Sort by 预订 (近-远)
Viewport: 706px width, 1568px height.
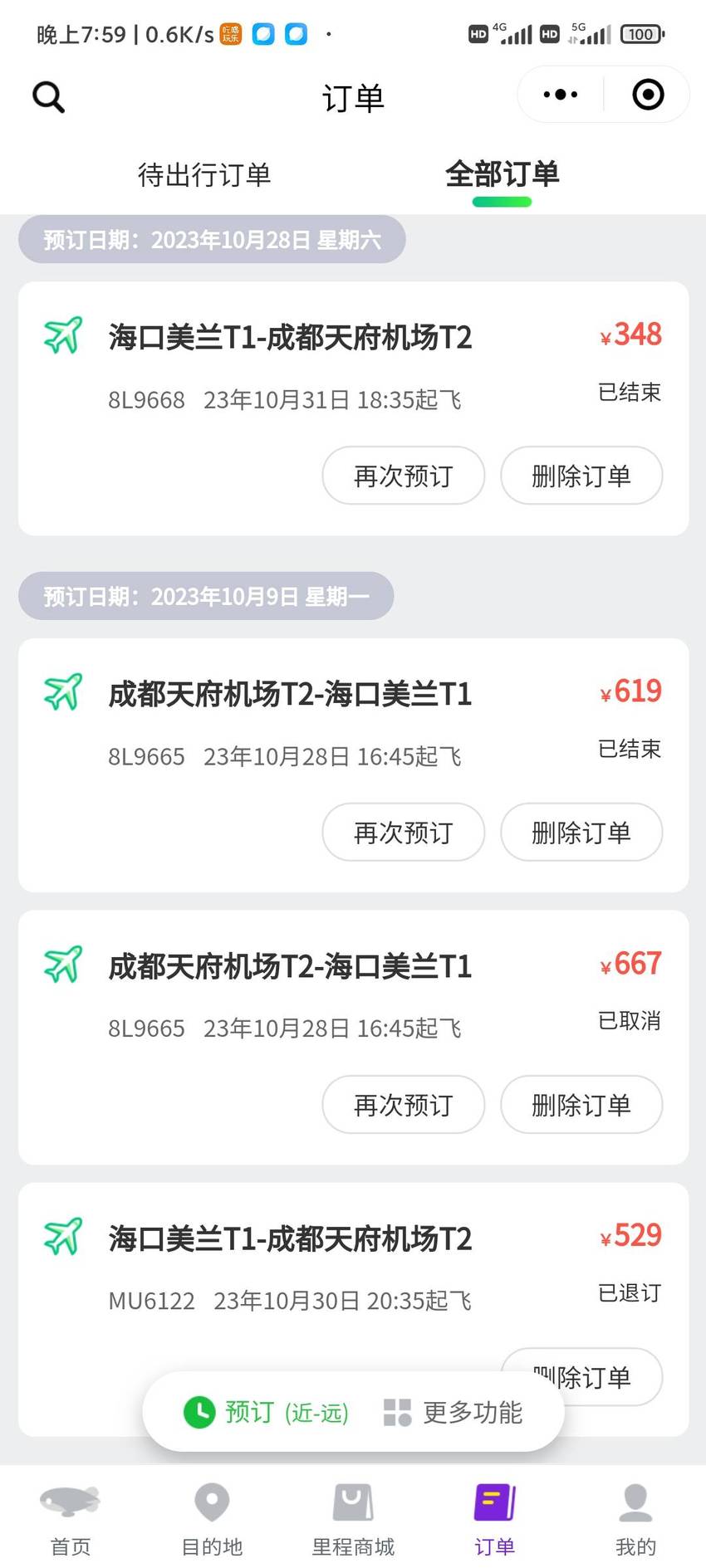coord(266,1412)
